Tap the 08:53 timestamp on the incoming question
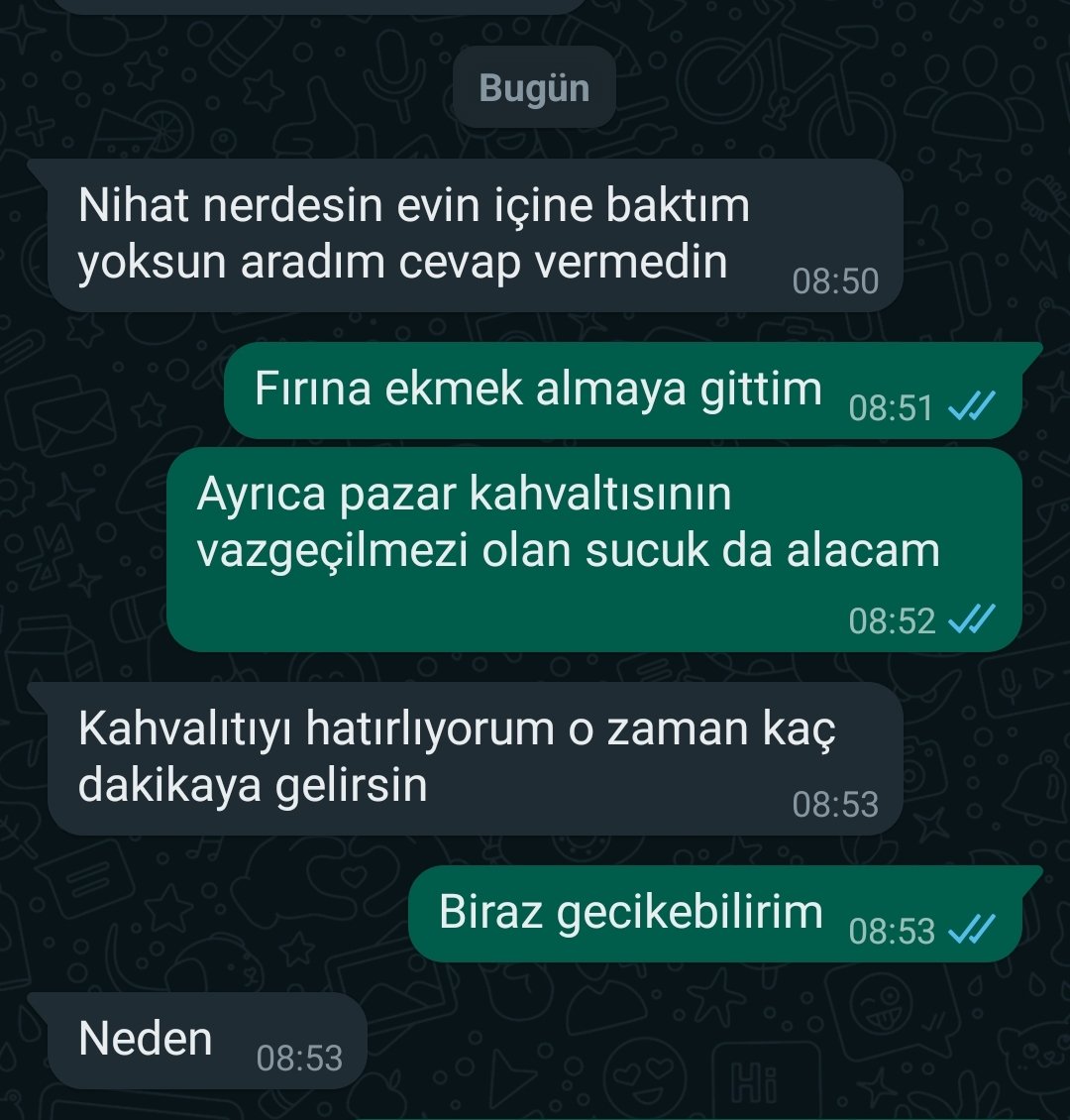This screenshot has height=1120, width=1070. click(x=836, y=801)
